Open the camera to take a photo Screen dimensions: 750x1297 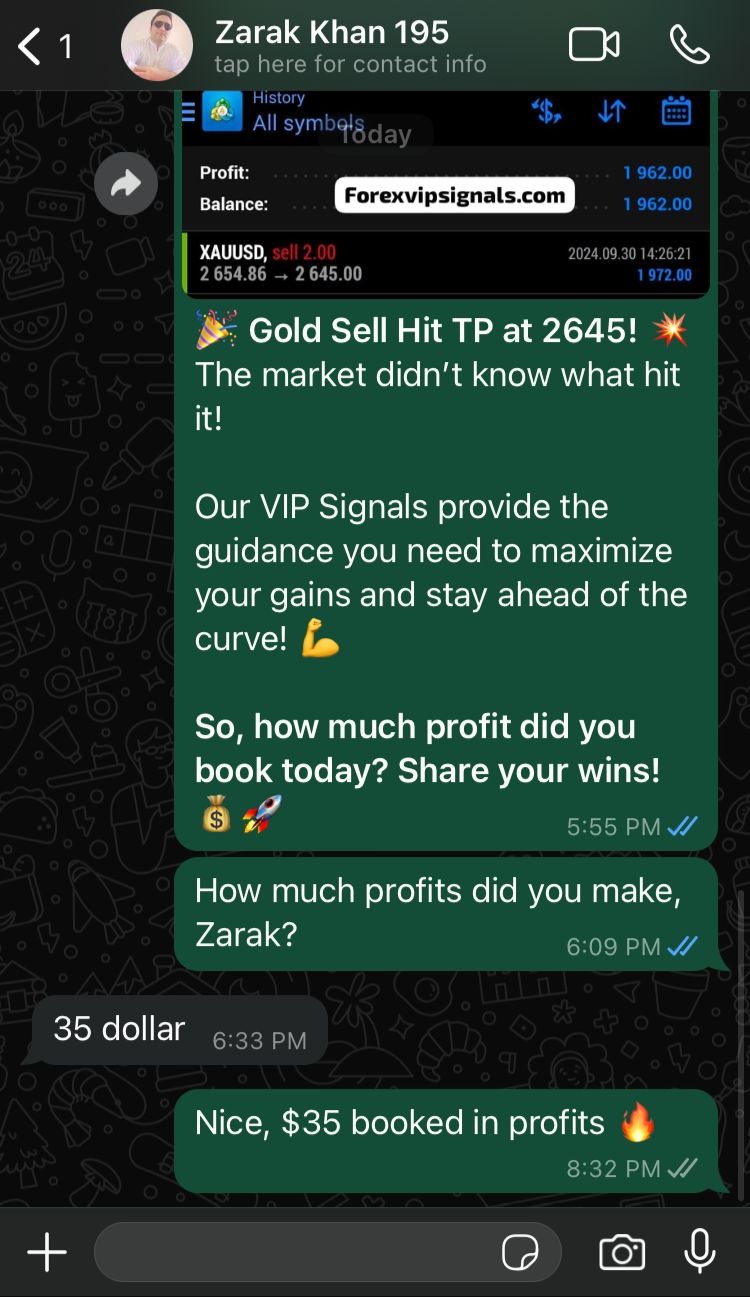(x=621, y=1252)
